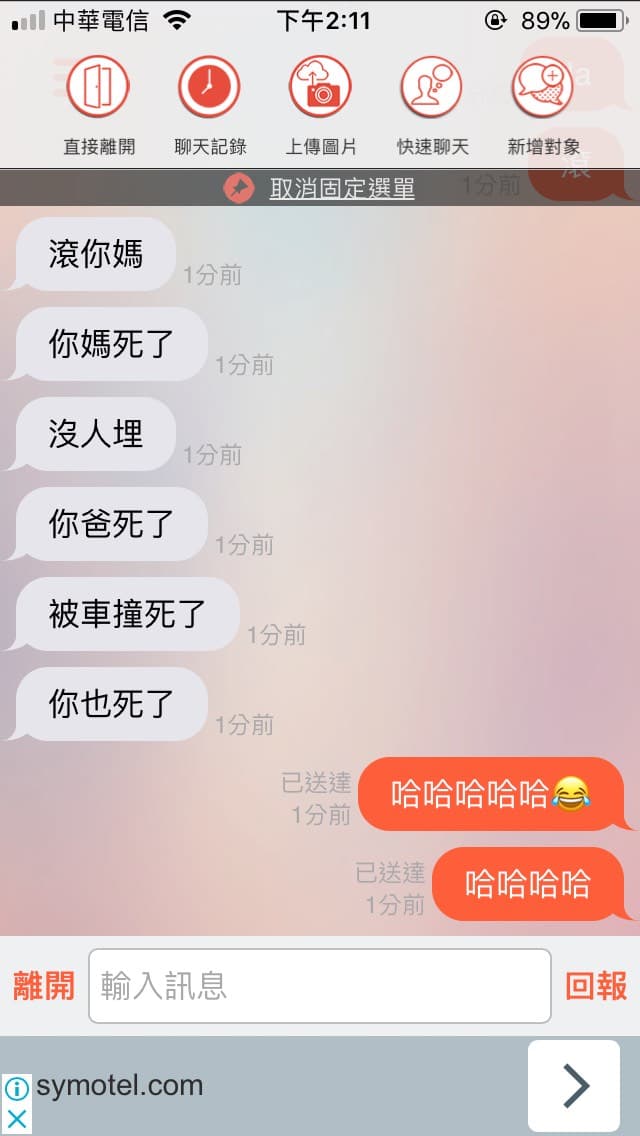This screenshot has height=1136, width=640.
Task: Tap the orange 離開 button
Action: pyautogui.click(x=43, y=986)
